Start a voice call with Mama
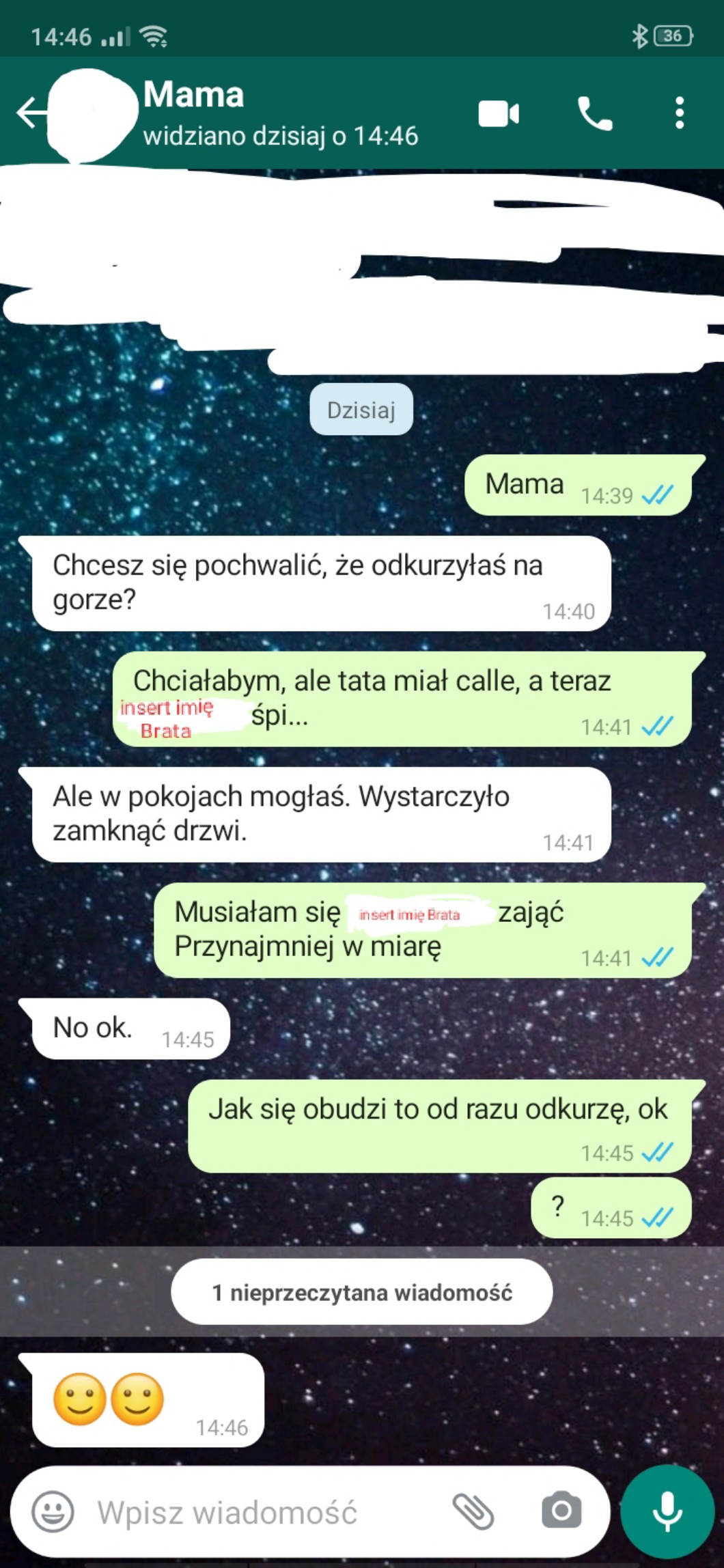 [595, 113]
